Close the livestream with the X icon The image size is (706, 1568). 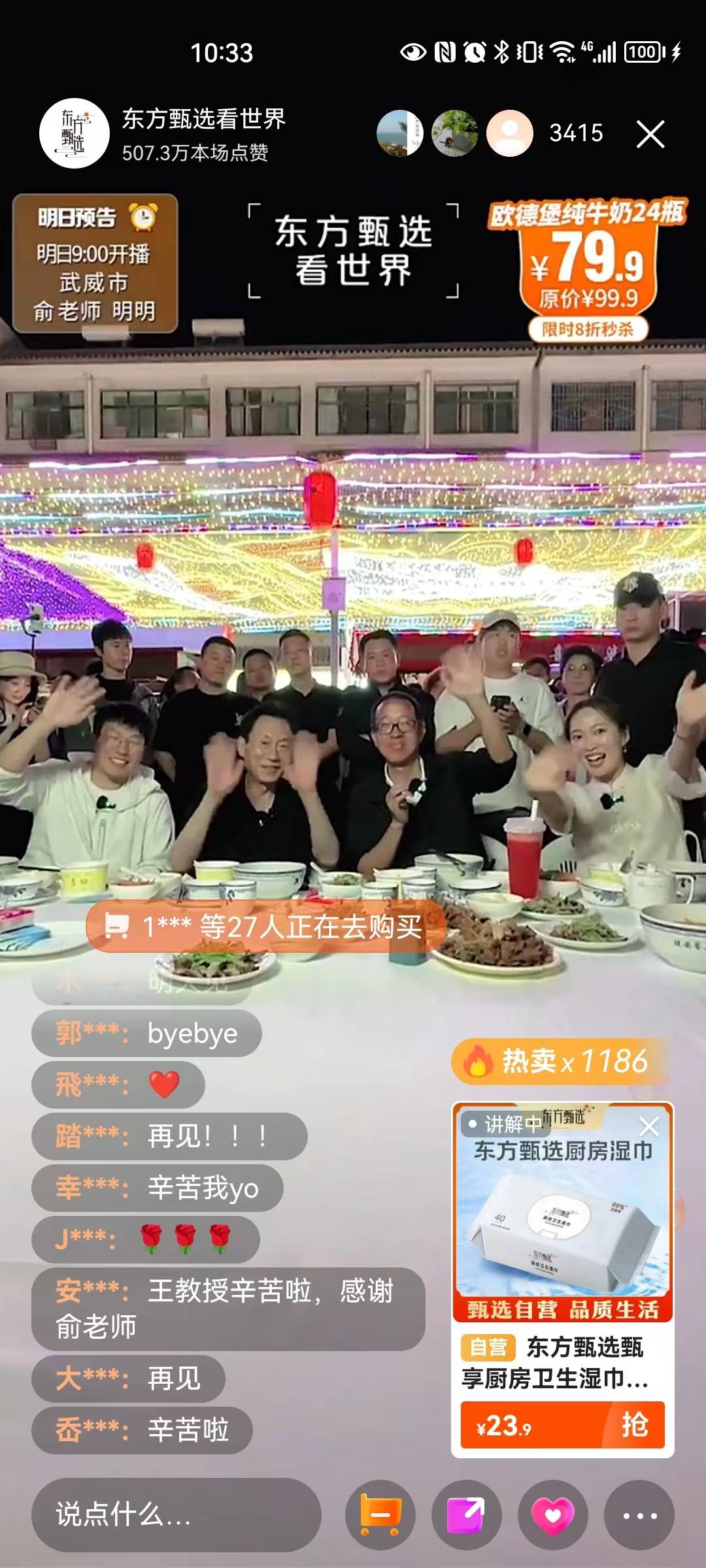point(650,135)
